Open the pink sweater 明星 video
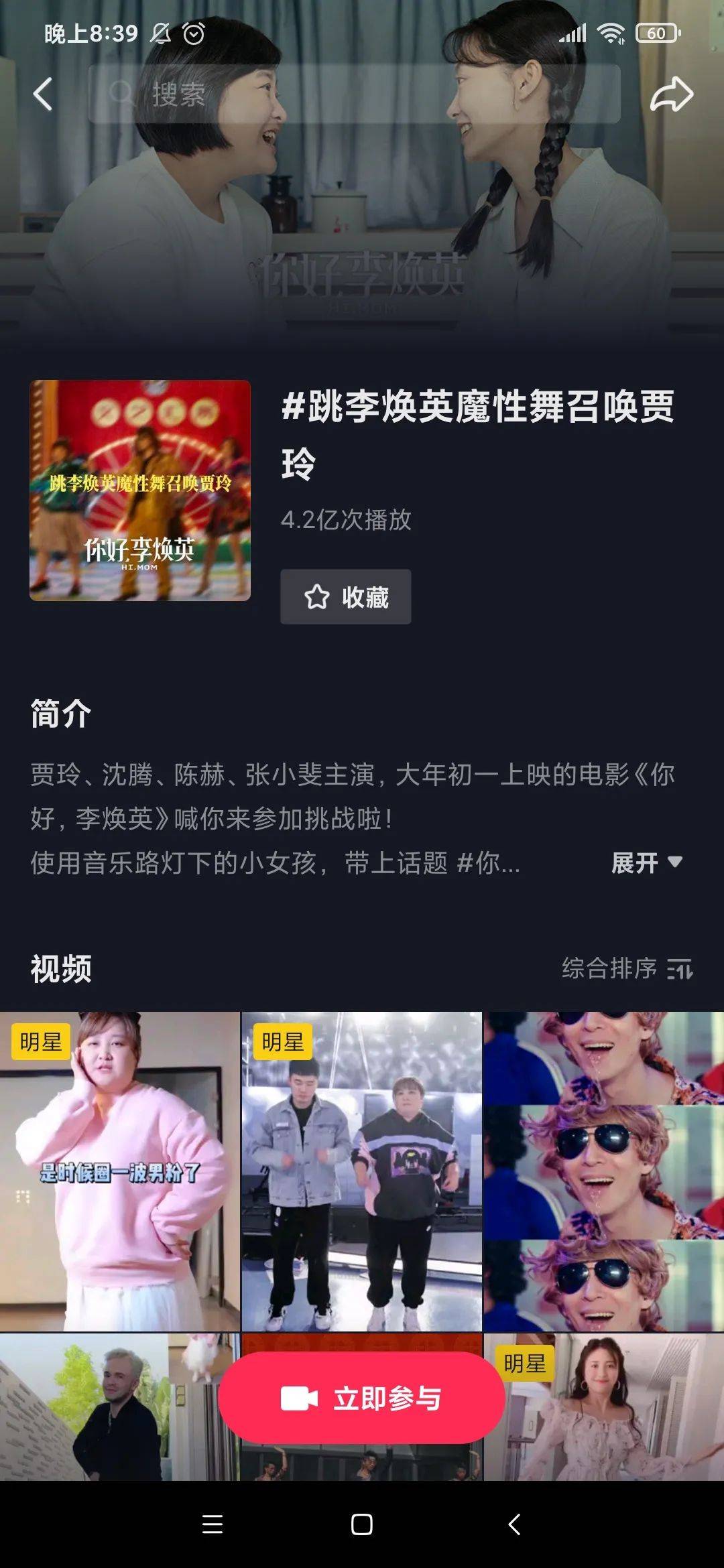Image resolution: width=724 pixels, height=1568 pixels. [119, 1171]
